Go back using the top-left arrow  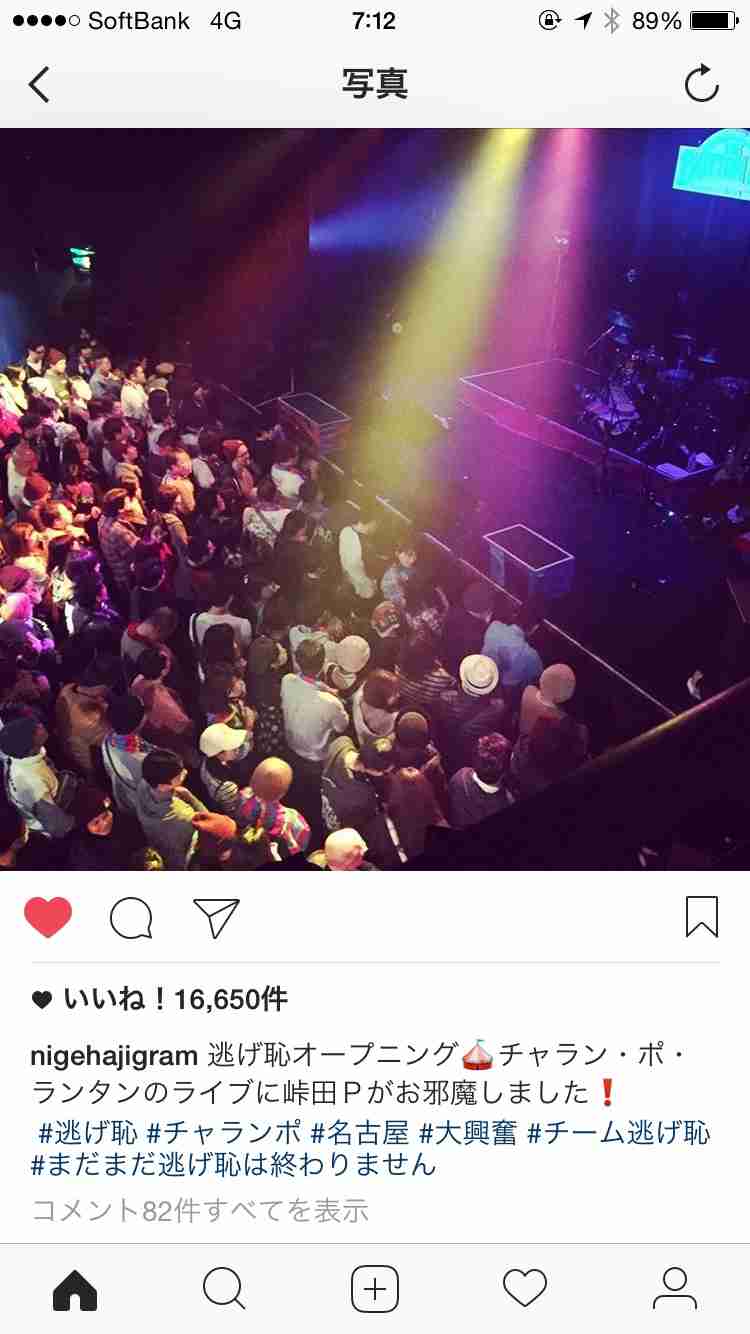click(x=39, y=85)
